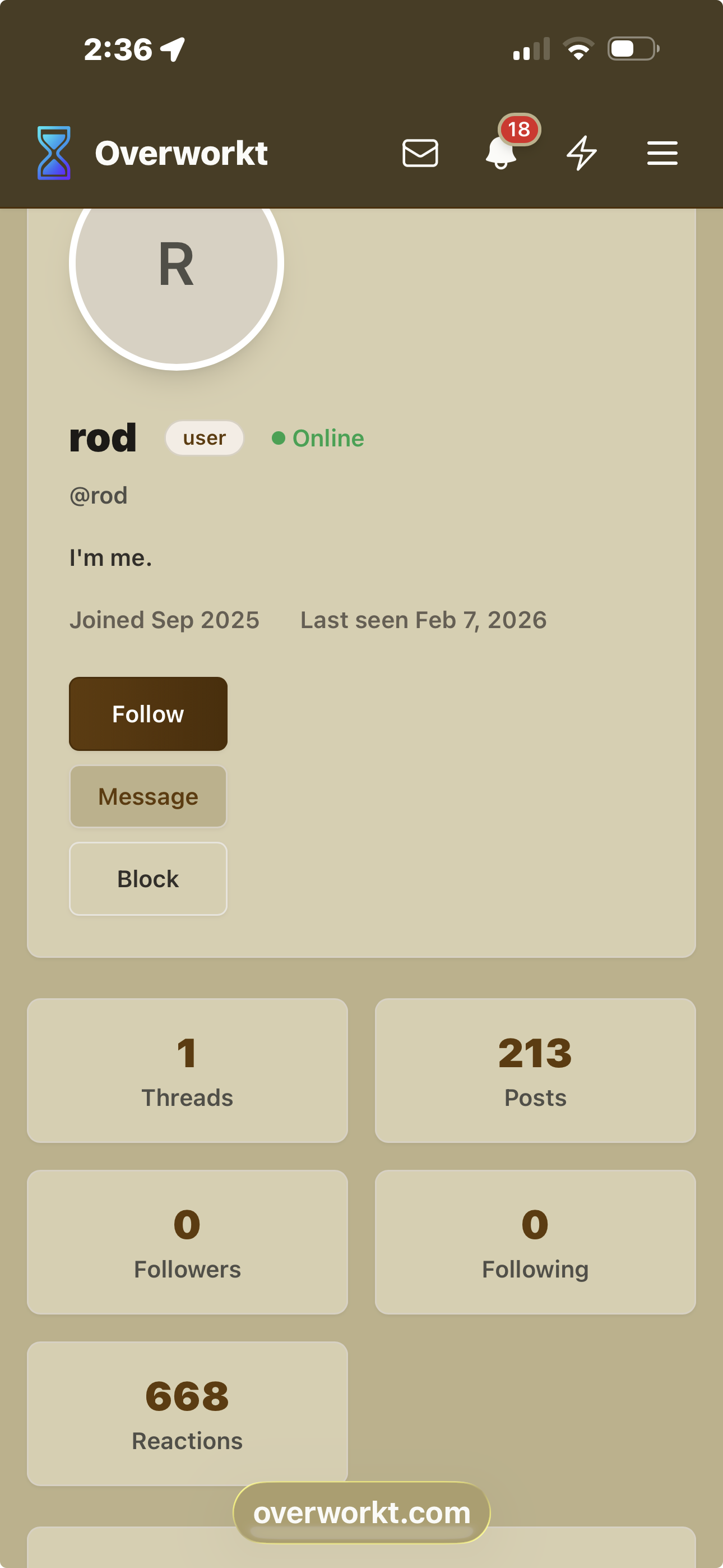
Task: Tap the overworkt.com address pill
Action: (x=361, y=1512)
